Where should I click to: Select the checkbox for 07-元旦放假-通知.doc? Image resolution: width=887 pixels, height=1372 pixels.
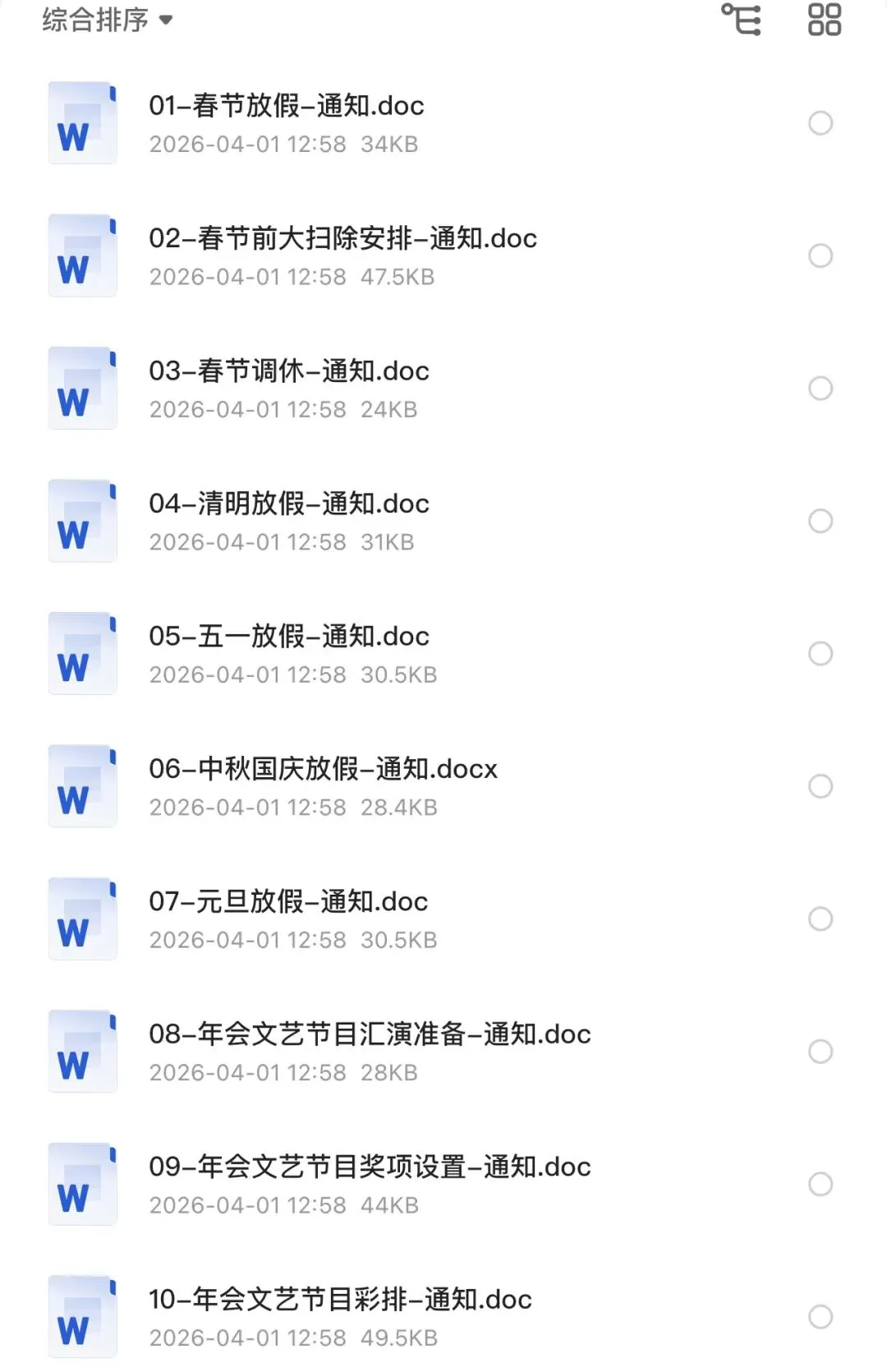[820, 919]
